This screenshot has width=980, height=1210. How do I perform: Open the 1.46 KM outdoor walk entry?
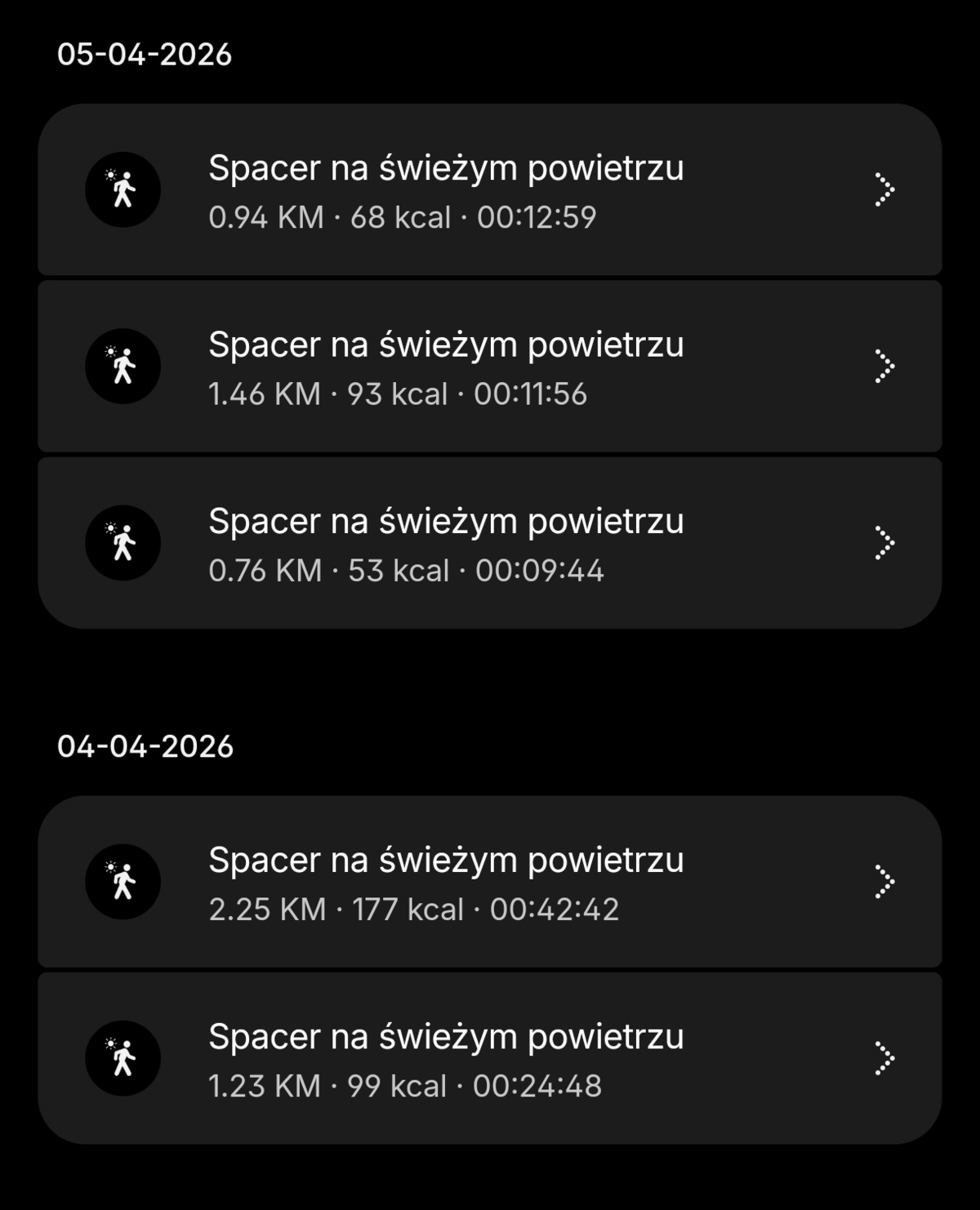(x=490, y=367)
